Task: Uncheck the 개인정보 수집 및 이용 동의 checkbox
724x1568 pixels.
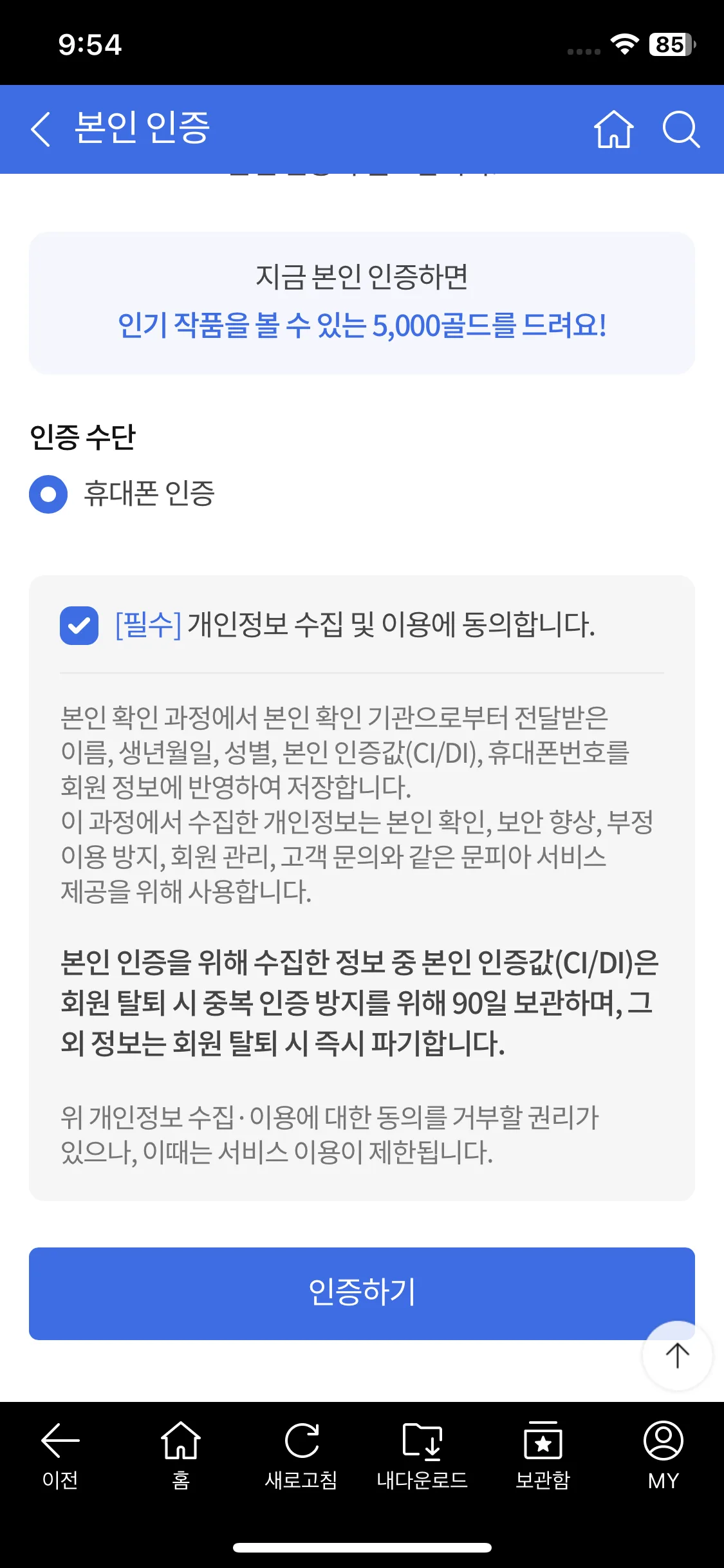Action: pyautogui.click(x=79, y=625)
